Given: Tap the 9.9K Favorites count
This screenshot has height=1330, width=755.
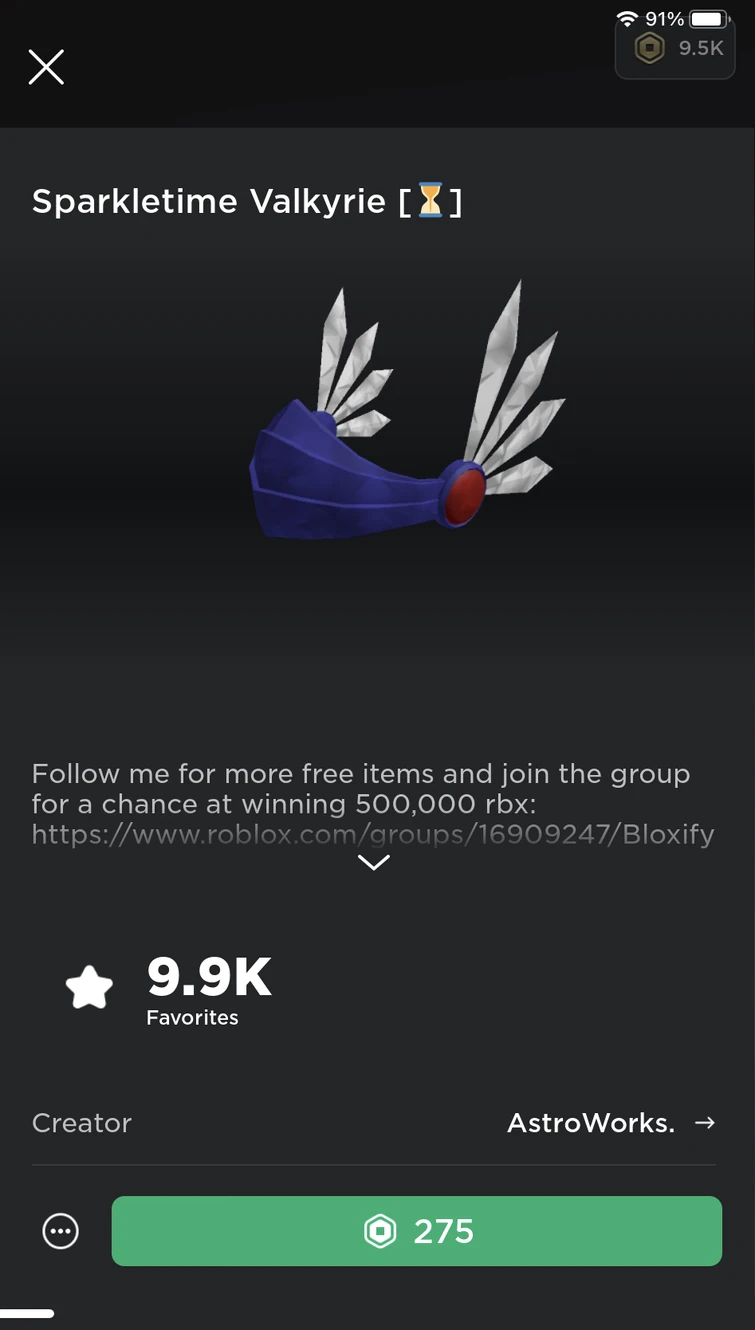Looking at the screenshot, I should [208, 978].
